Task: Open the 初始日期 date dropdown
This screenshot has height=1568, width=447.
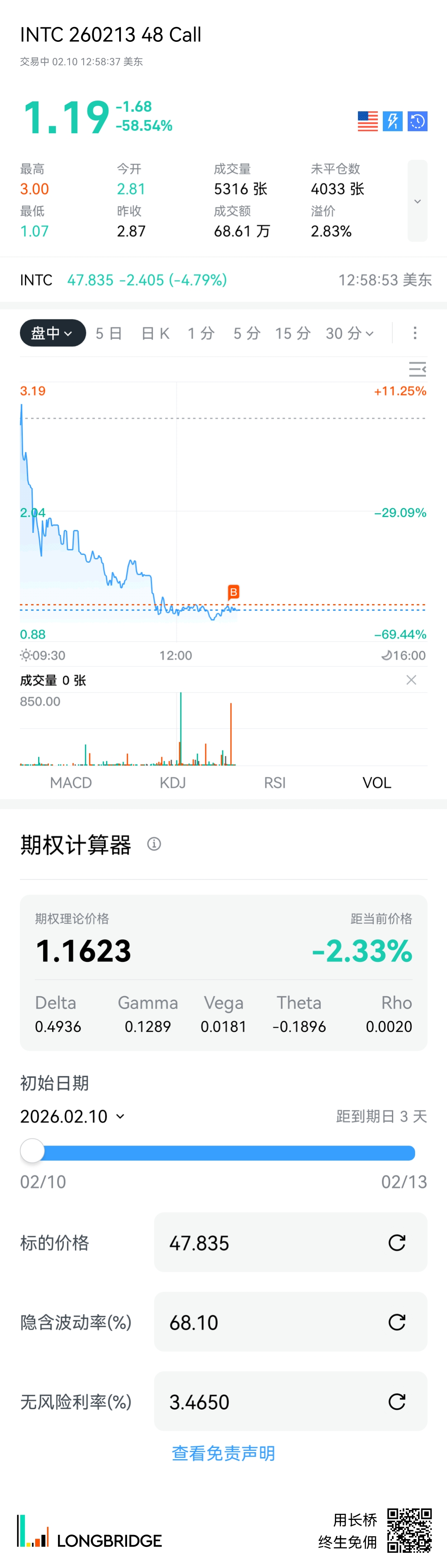Action: pyautogui.click(x=72, y=1116)
